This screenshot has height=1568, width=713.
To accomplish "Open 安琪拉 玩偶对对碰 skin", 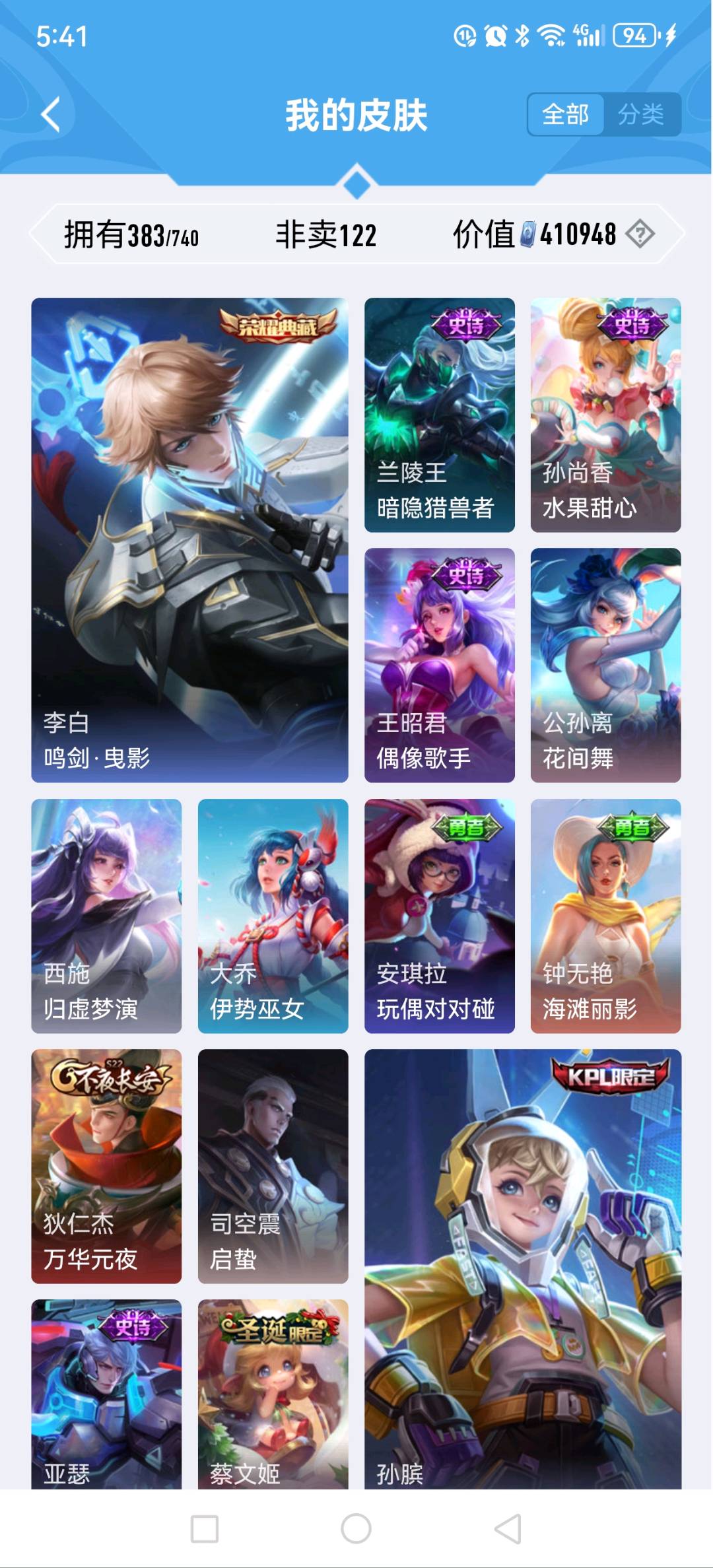I will coord(439,916).
